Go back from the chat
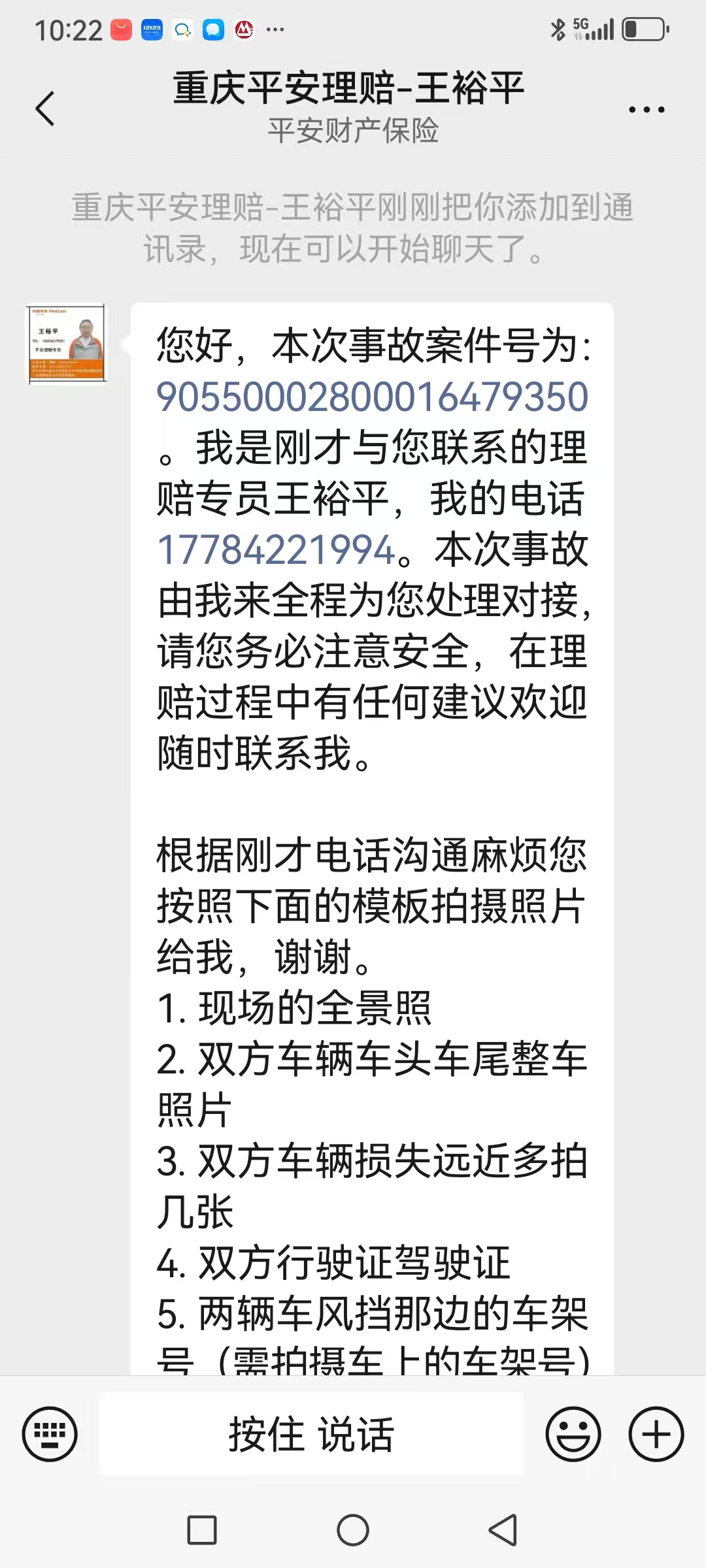 [x=44, y=108]
